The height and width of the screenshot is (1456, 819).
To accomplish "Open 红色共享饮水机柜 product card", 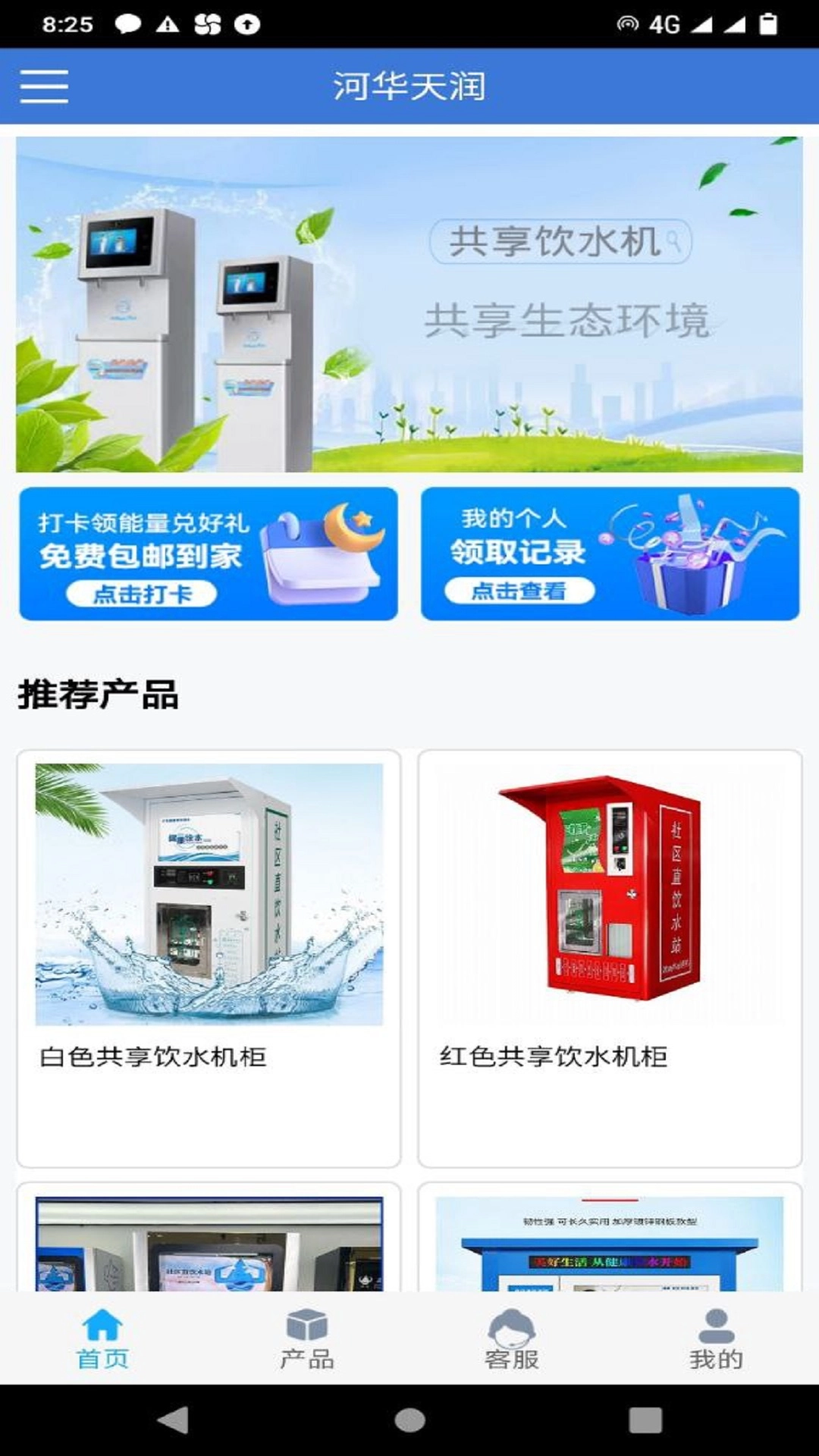I will (x=610, y=959).
